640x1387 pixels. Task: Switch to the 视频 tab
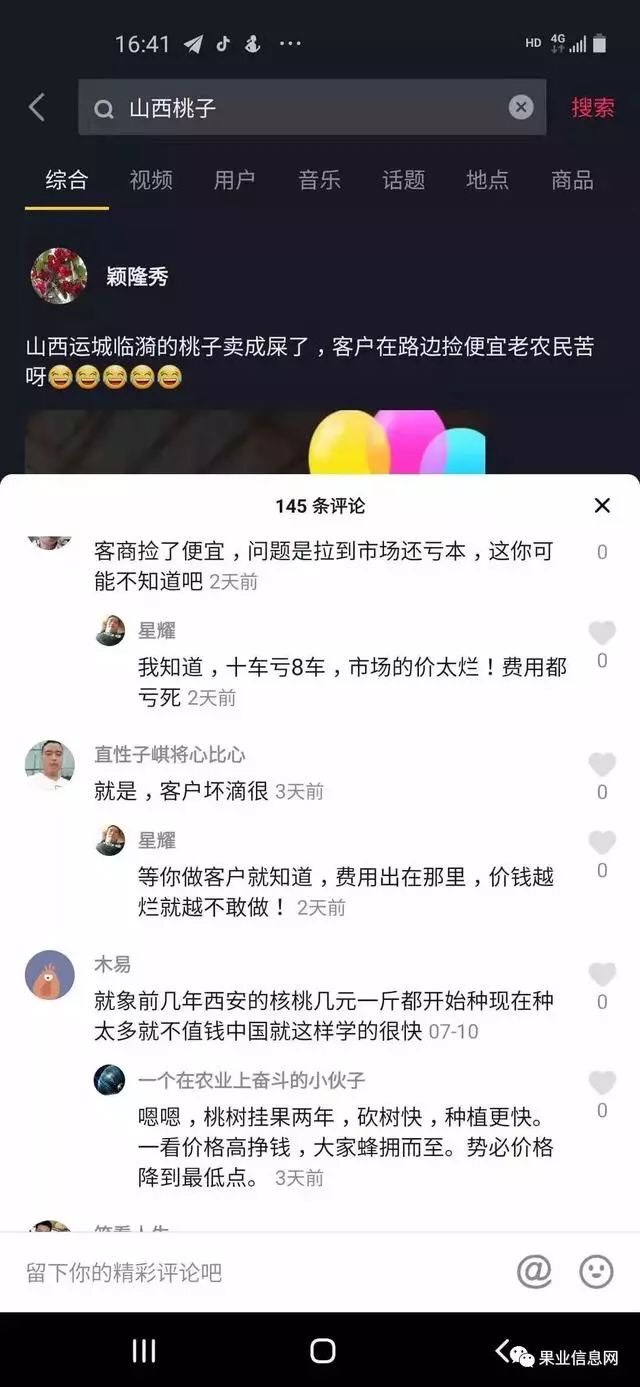tap(151, 180)
